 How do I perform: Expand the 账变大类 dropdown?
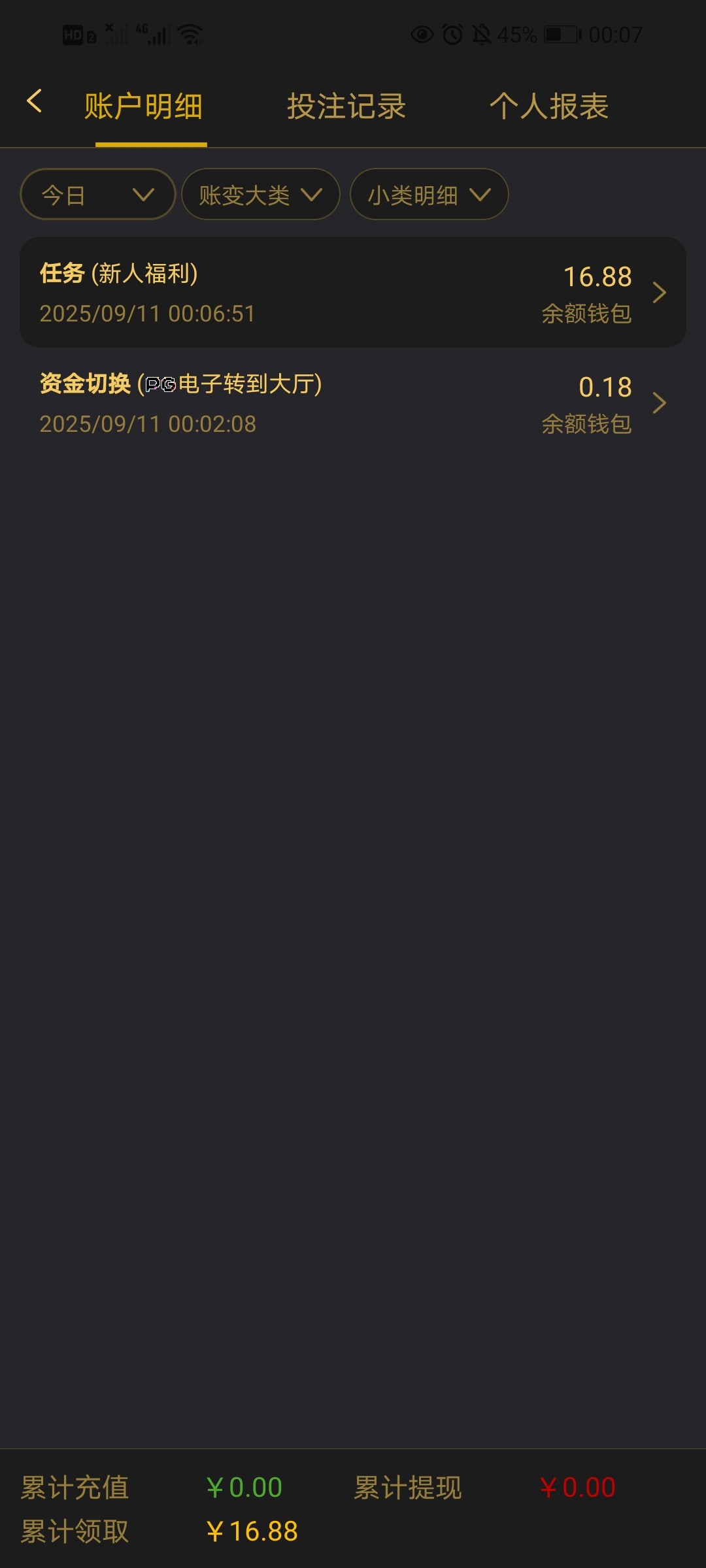point(260,195)
